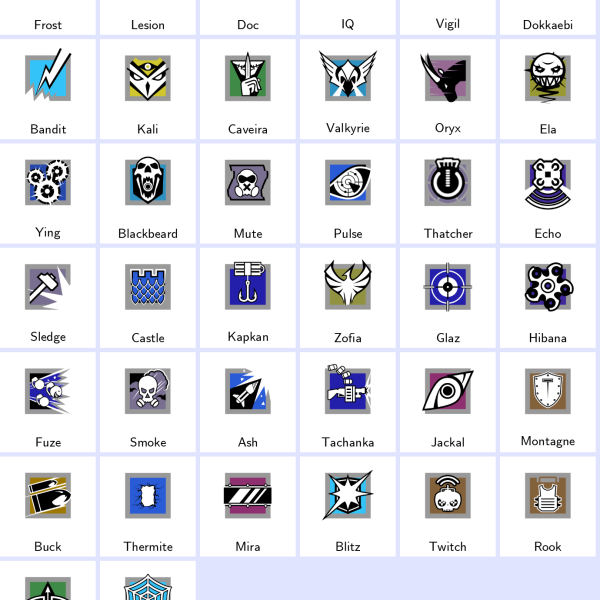The width and height of the screenshot is (600, 600).
Task: Open the Glaz operator tile
Action: [448, 296]
